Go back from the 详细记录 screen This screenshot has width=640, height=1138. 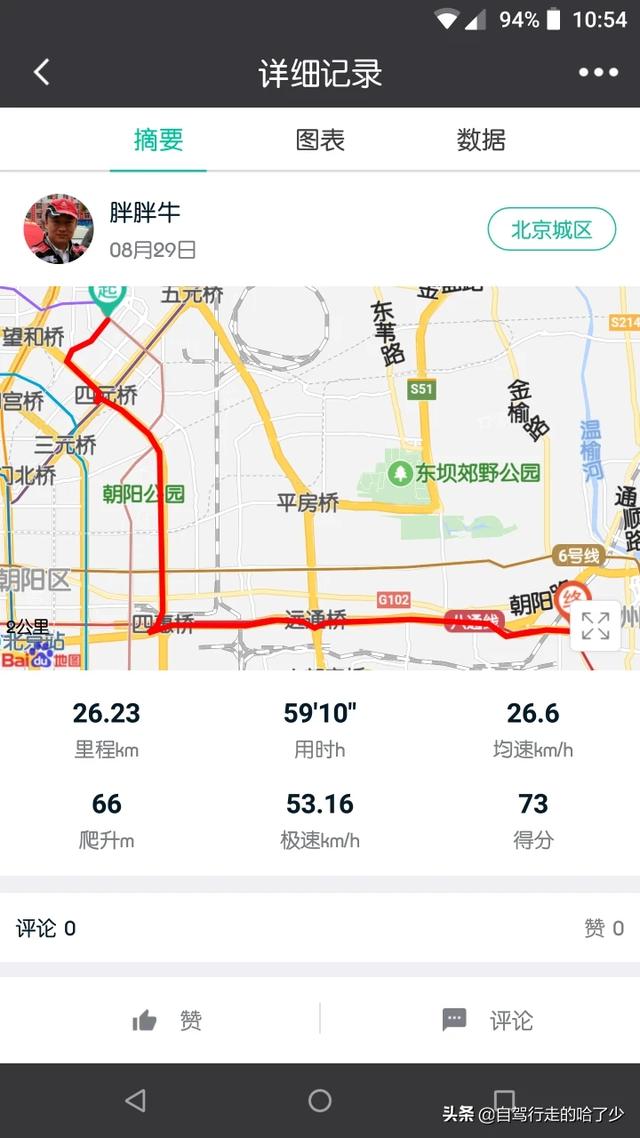(x=41, y=72)
